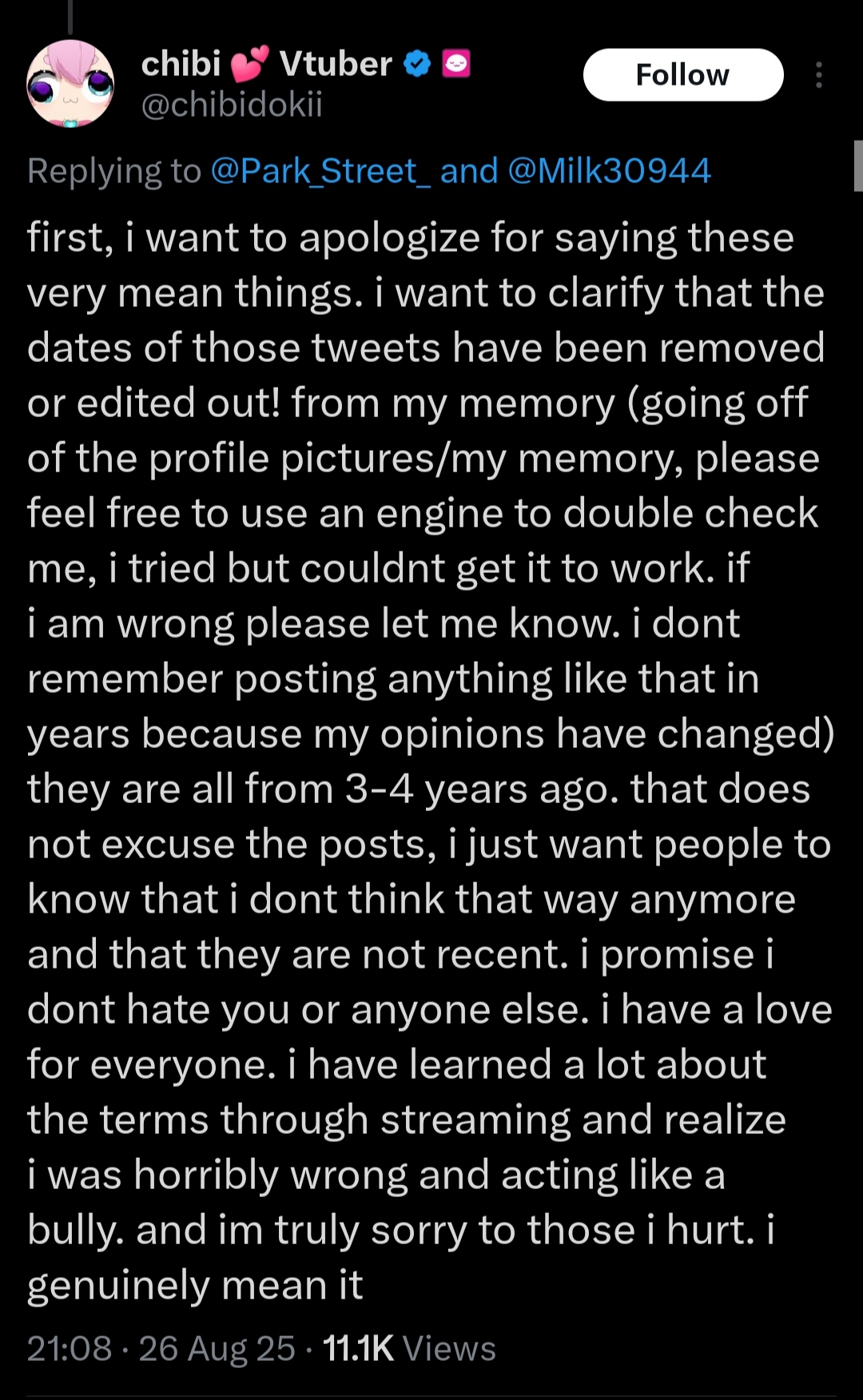Image resolution: width=863 pixels, height=1400 pixels.
Task: Open the 11.1K Views analytics
Action: pos(409,1349)
